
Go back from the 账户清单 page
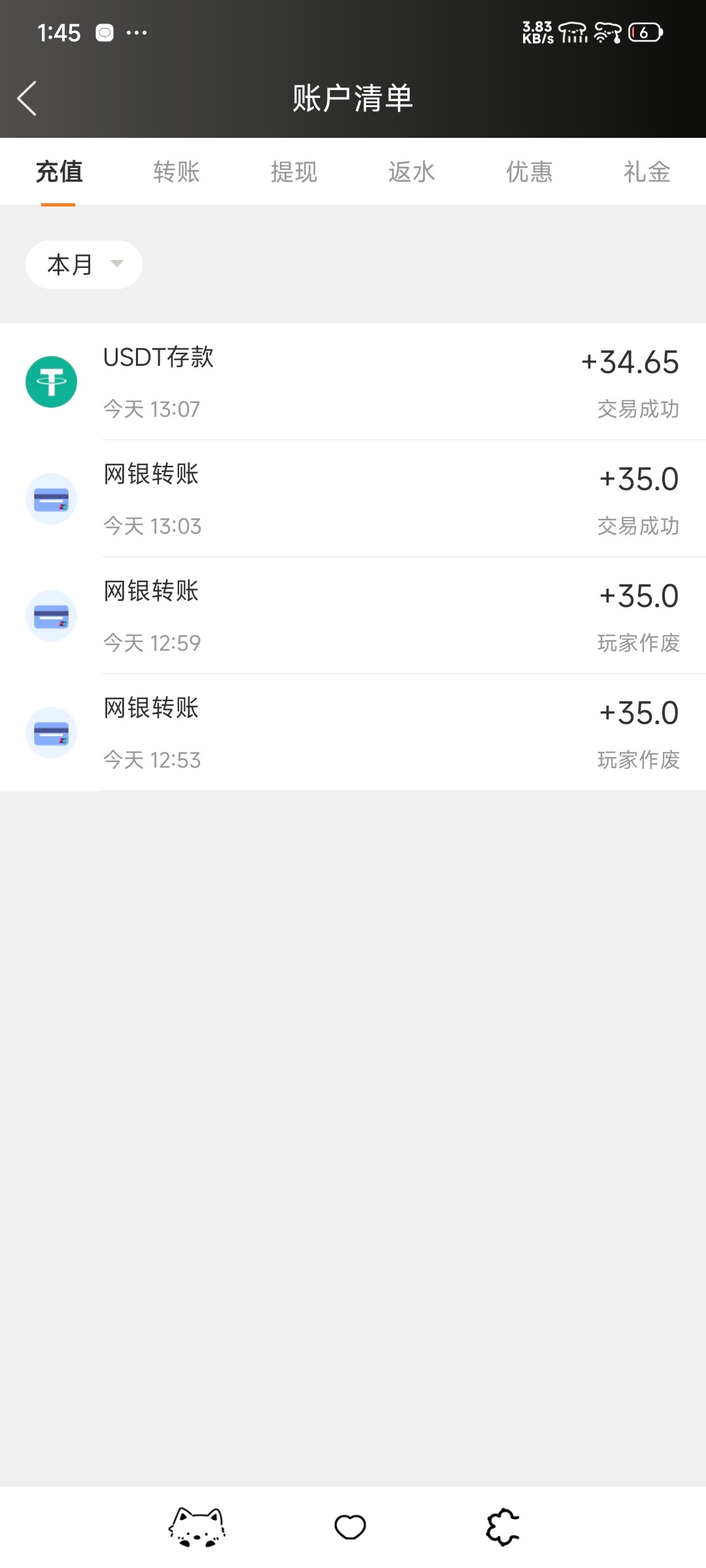tap(27, 99)
